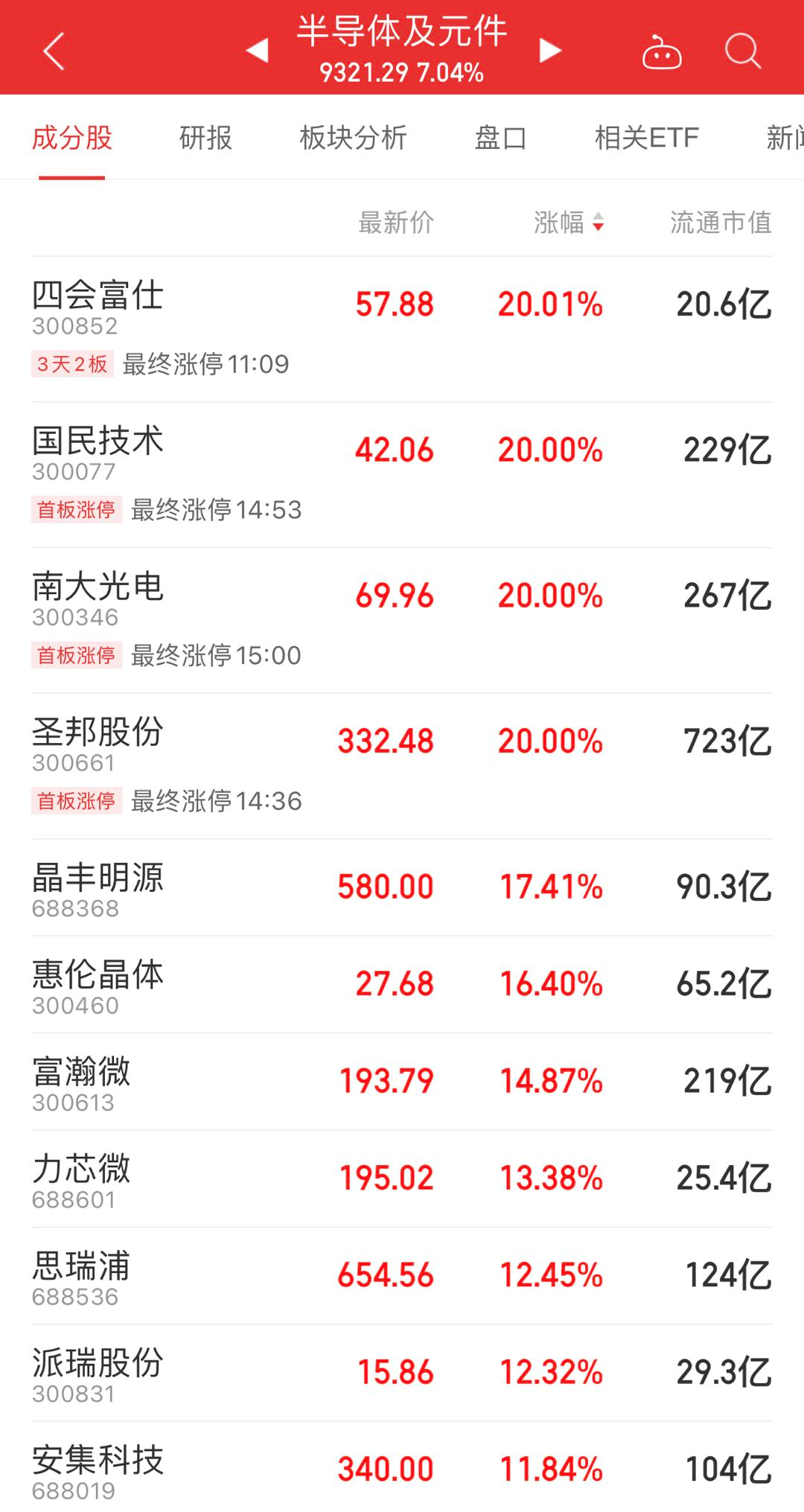The width and height of the screenshot is (804, 1512).
Task: Open the 板块分析 tab
Action: [x=351, y=138]
